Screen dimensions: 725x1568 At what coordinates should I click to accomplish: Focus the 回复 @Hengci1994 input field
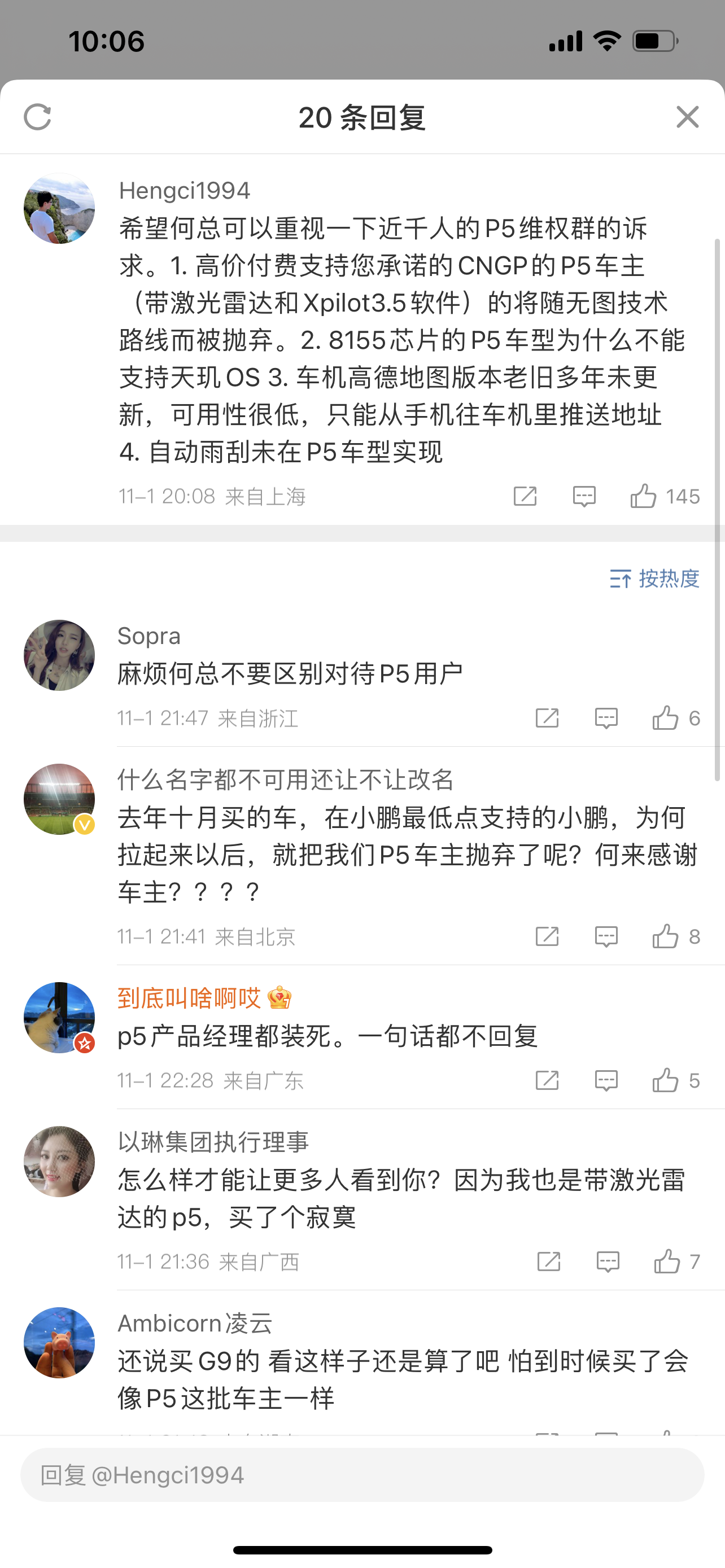click(x=362, y=1475)
